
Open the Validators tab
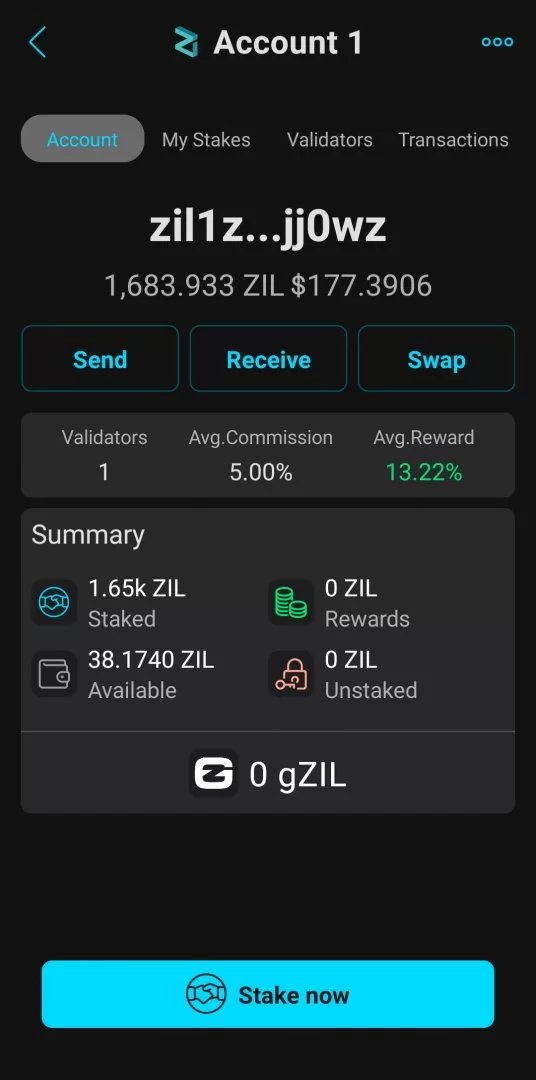[329, 140]
